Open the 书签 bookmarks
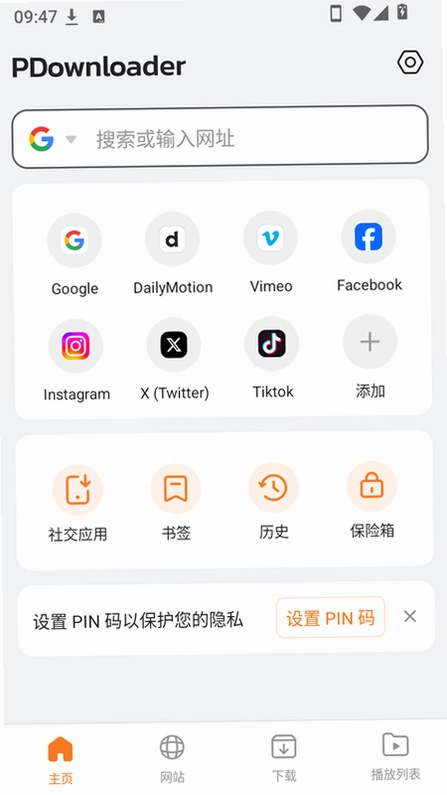This screenshot has height=795, width=447. [176, 503]
